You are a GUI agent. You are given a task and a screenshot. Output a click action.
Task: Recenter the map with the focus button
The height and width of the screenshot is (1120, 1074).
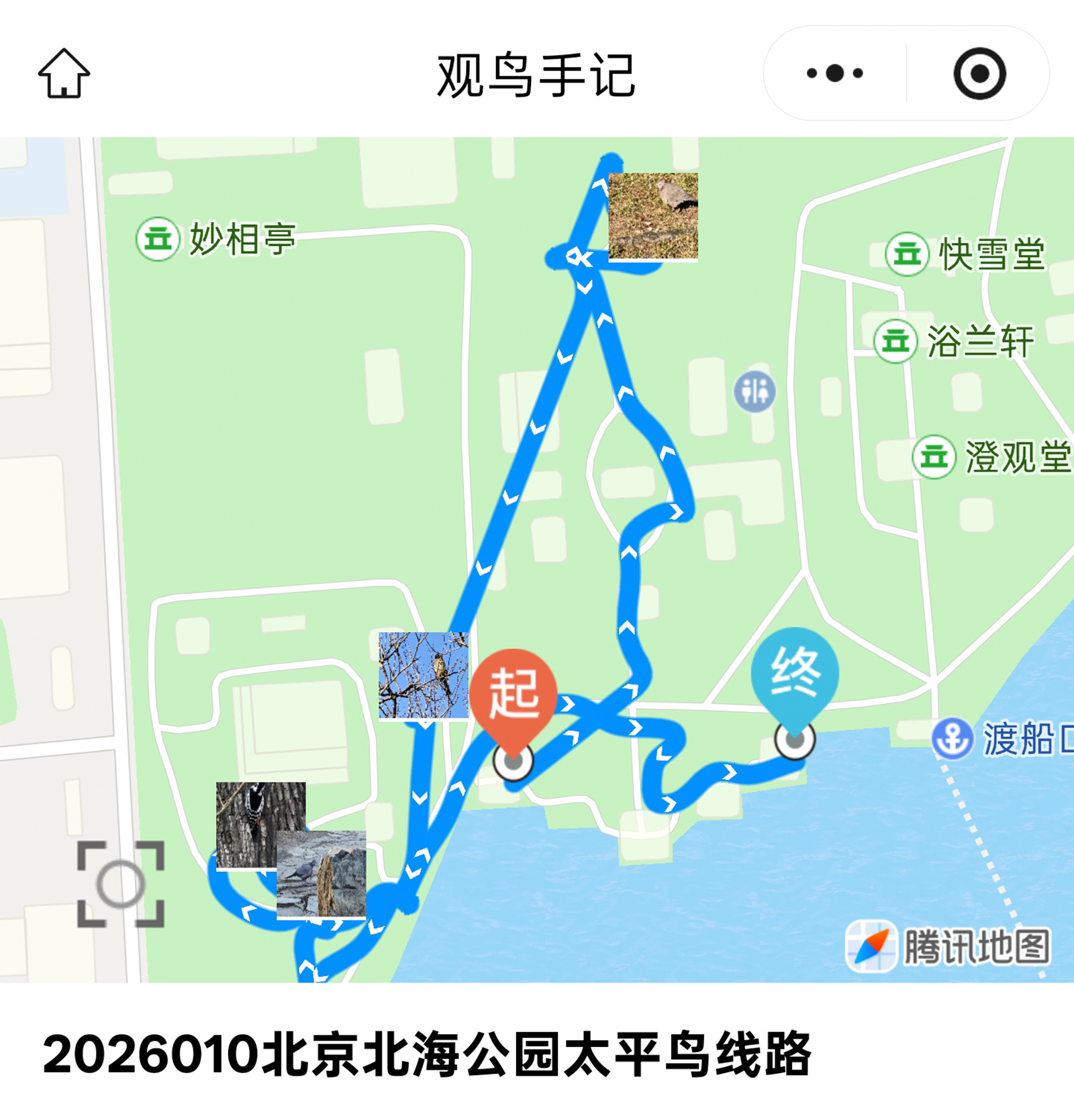coord(121,883)
